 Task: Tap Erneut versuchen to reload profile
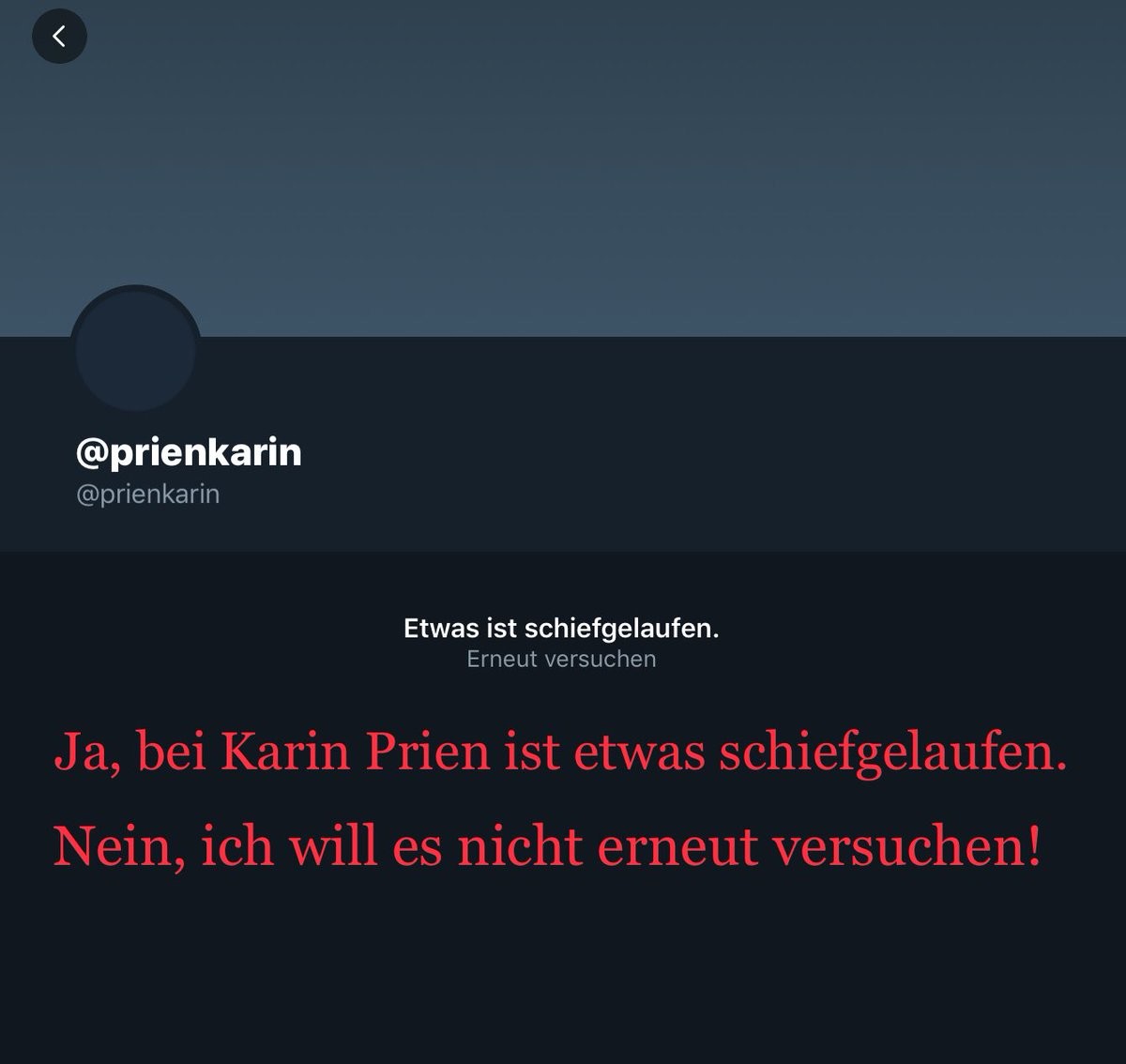pyautogui.click(x=561, y=659)
